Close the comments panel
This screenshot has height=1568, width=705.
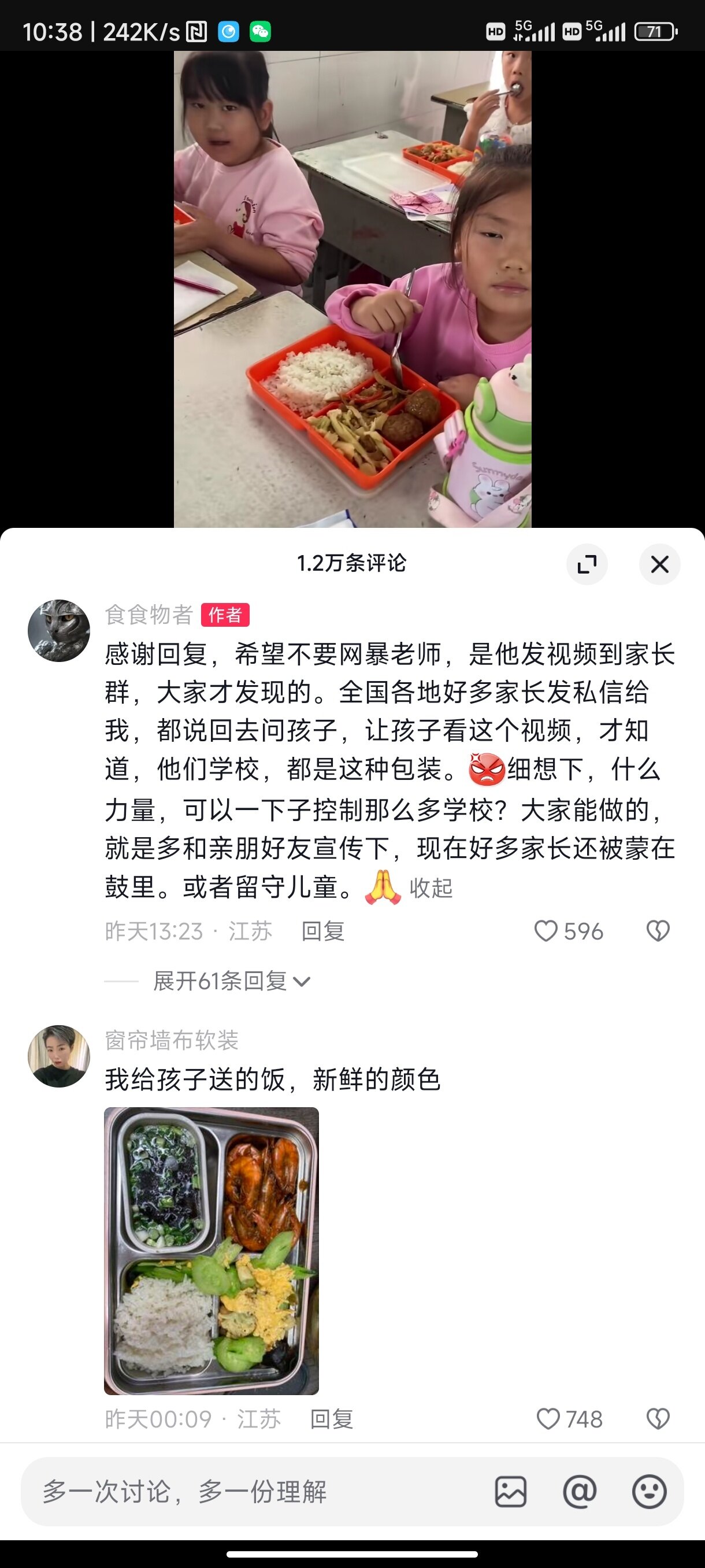pos(659,564)
